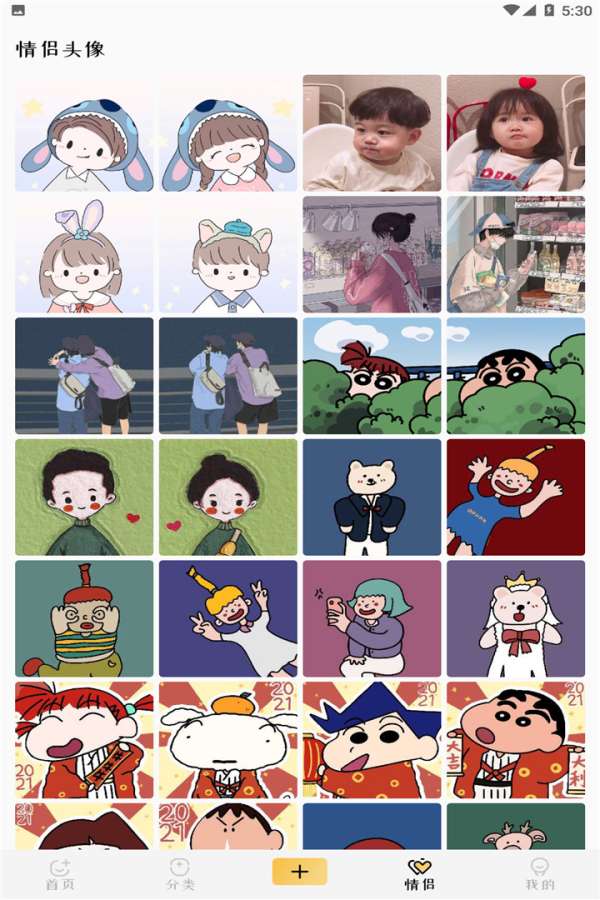Image resolution: width=600 pixels, height=900 pixels.
Task: Open the 分类 tab
Action: click(x=180, y=873)
